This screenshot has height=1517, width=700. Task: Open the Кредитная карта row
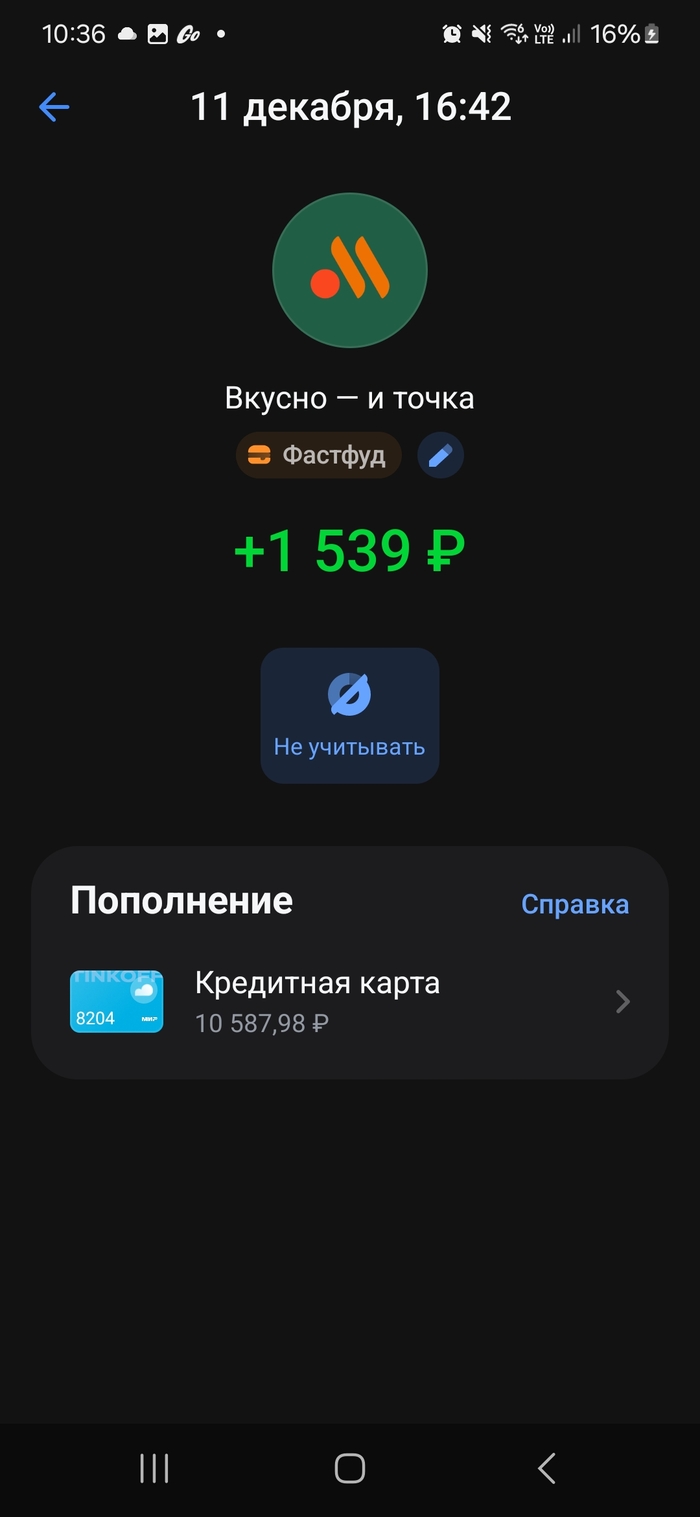[x=350, y=1001]
